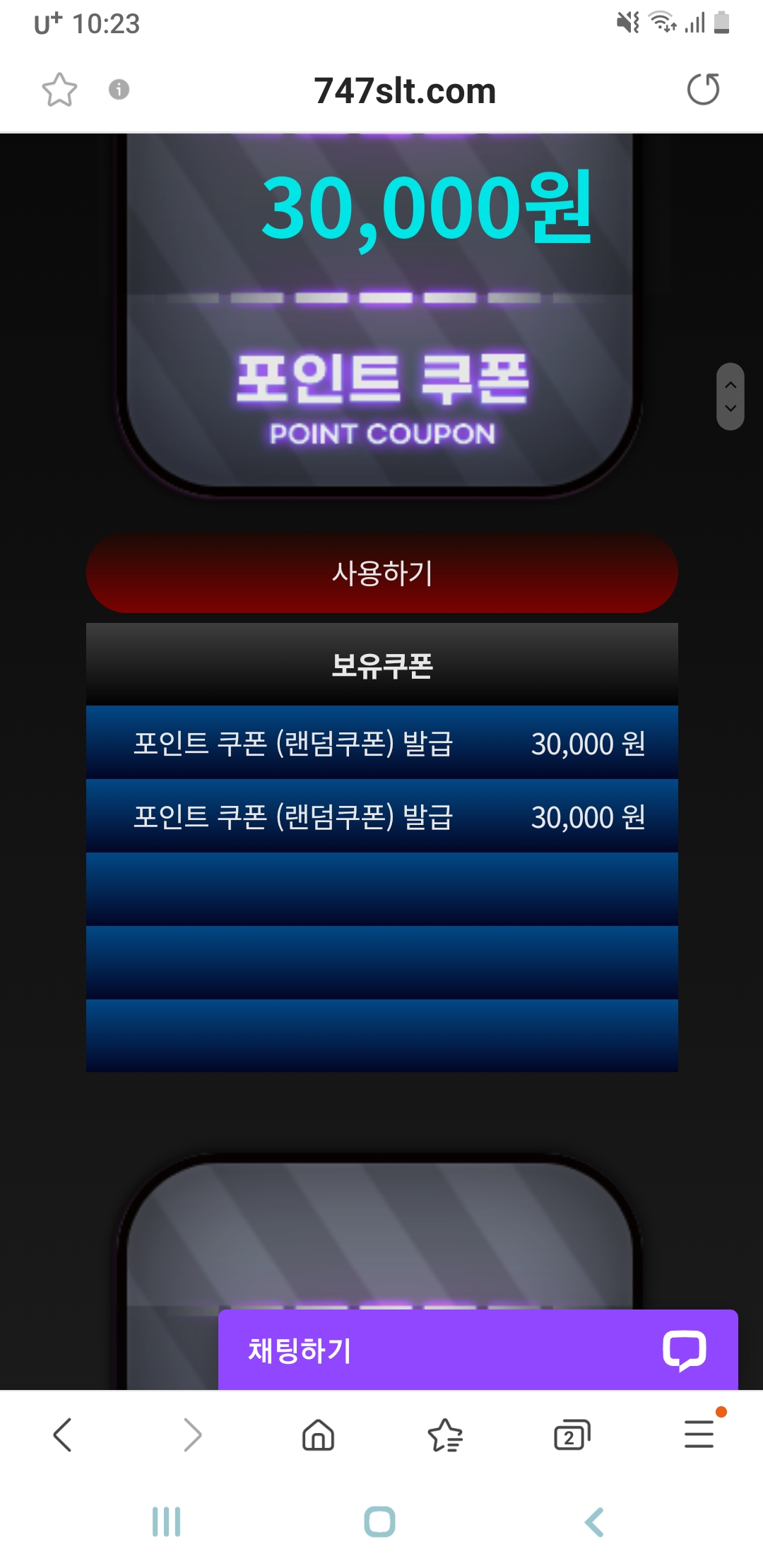This screenshot has width=763, height=1568.
Task: Go back to previous page in browser
Action: pyautogui.click(x=63, y=1435)
